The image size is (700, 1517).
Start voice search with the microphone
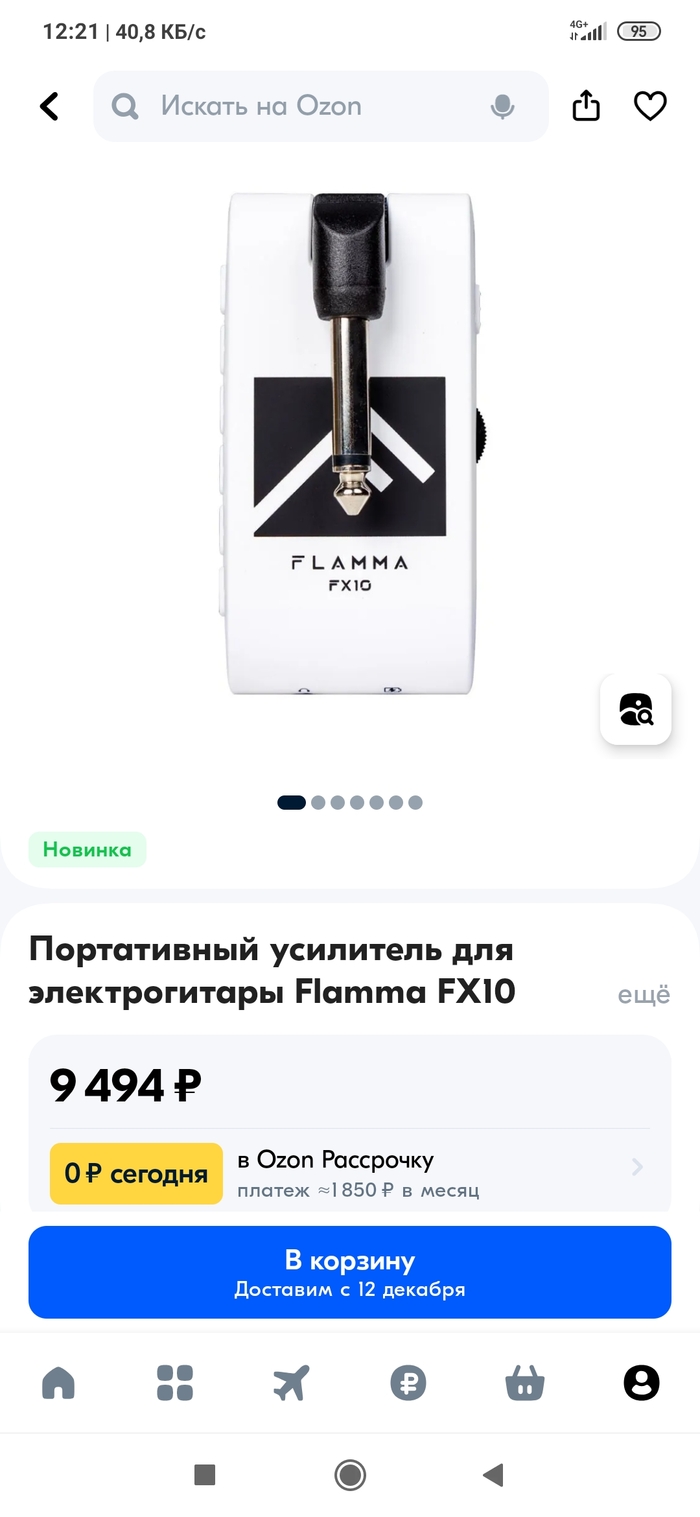(503, 106)
